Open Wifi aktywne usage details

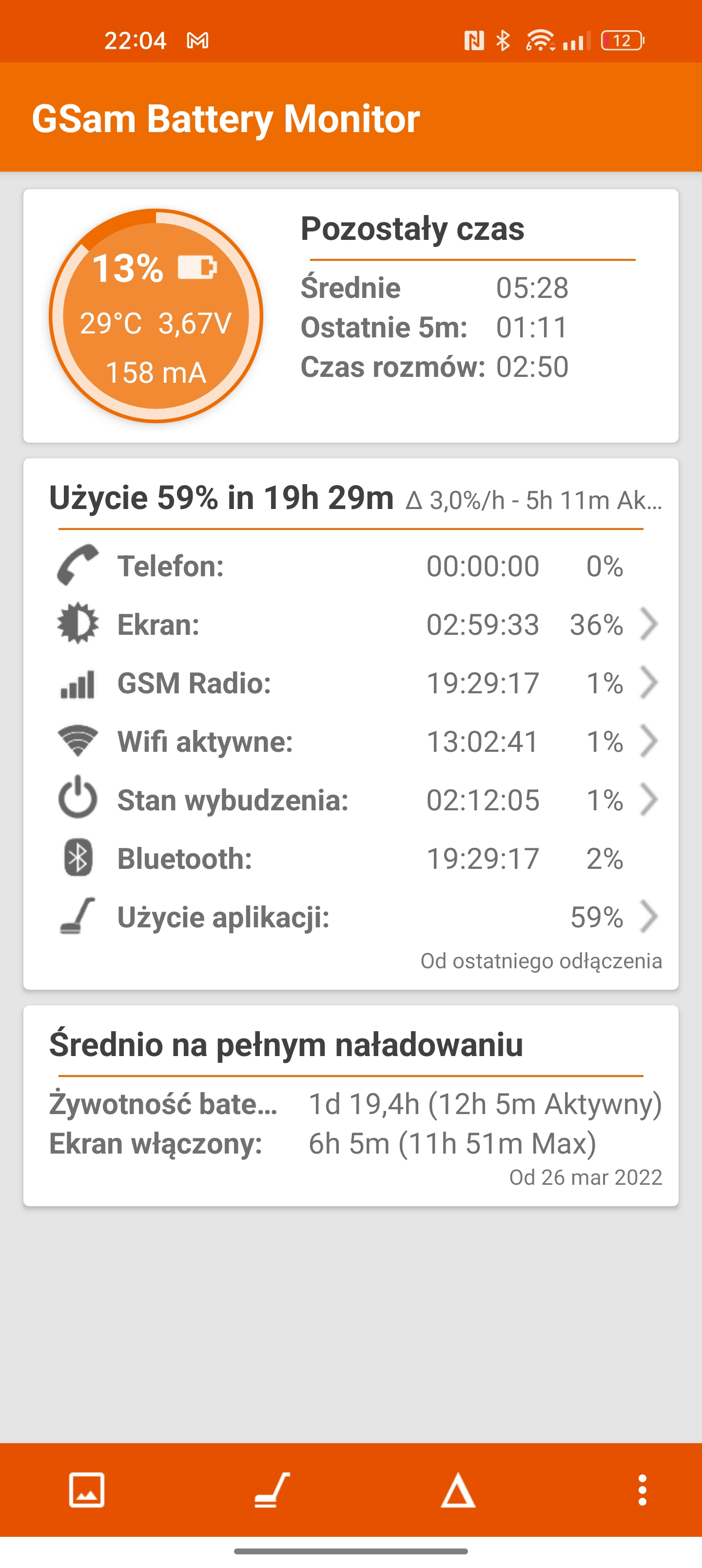point(351,742)
